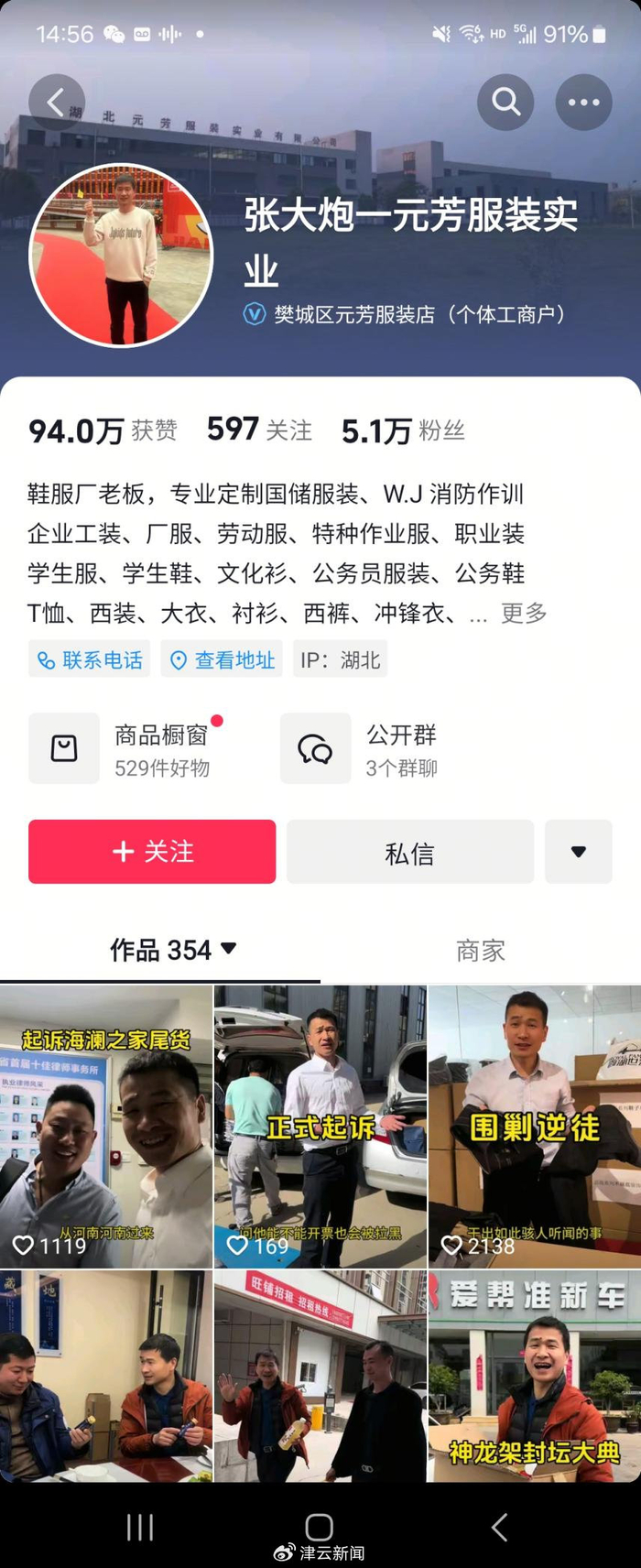Viewport: 641px width, 1568px height.
Task: Send a private message via 私信
Action: click(x=410, y=852)
